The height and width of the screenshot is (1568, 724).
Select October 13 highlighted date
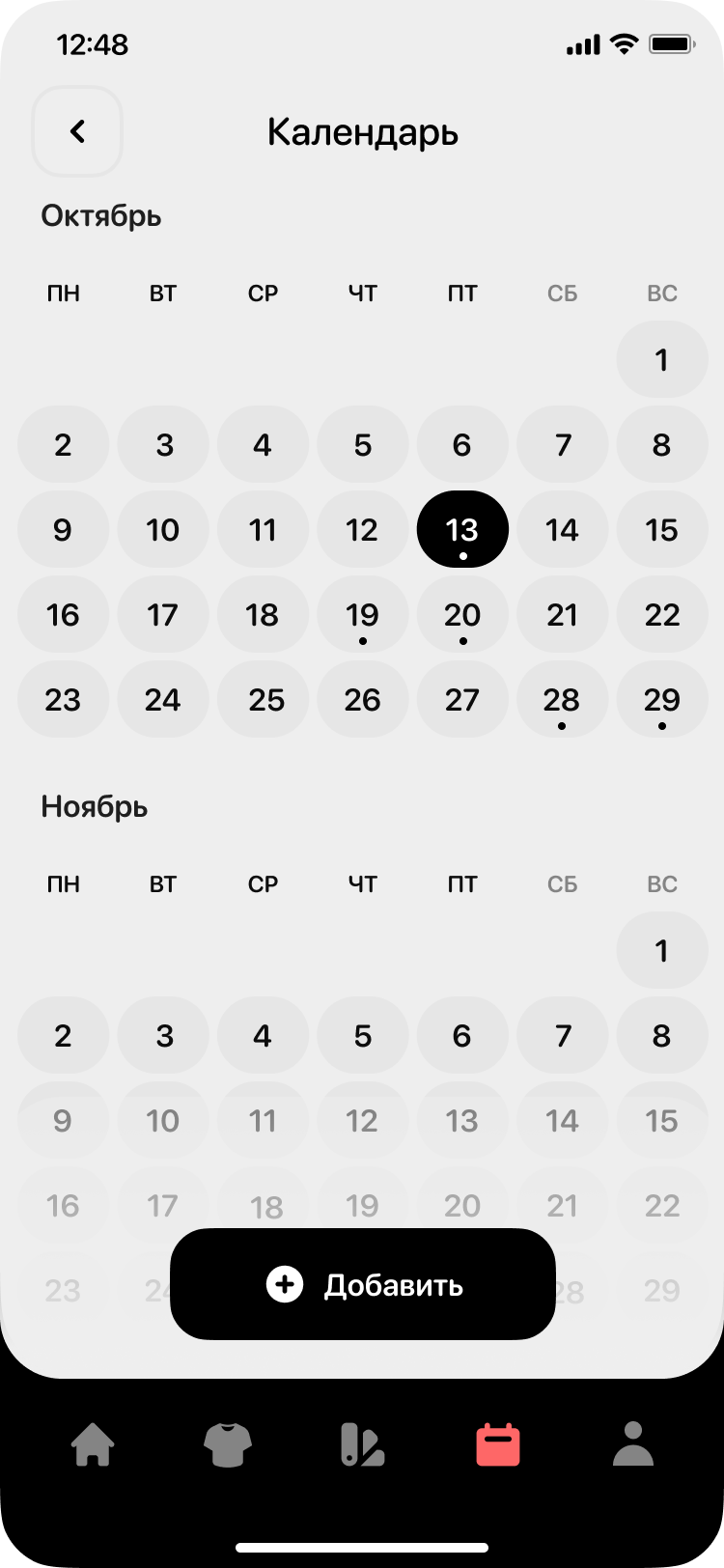[462, 530]
